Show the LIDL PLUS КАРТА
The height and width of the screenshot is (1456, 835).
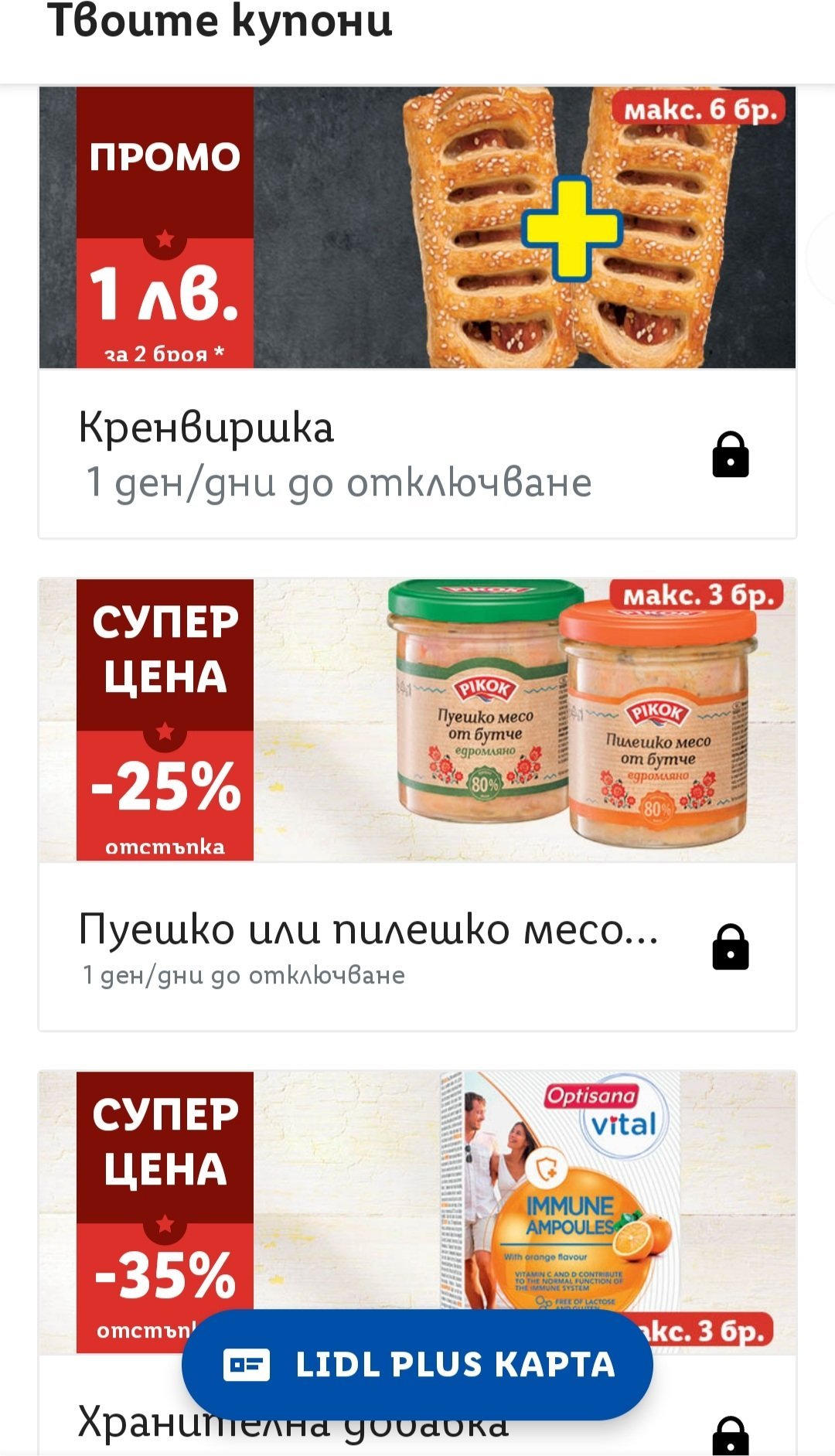[x=417, y=1365]
